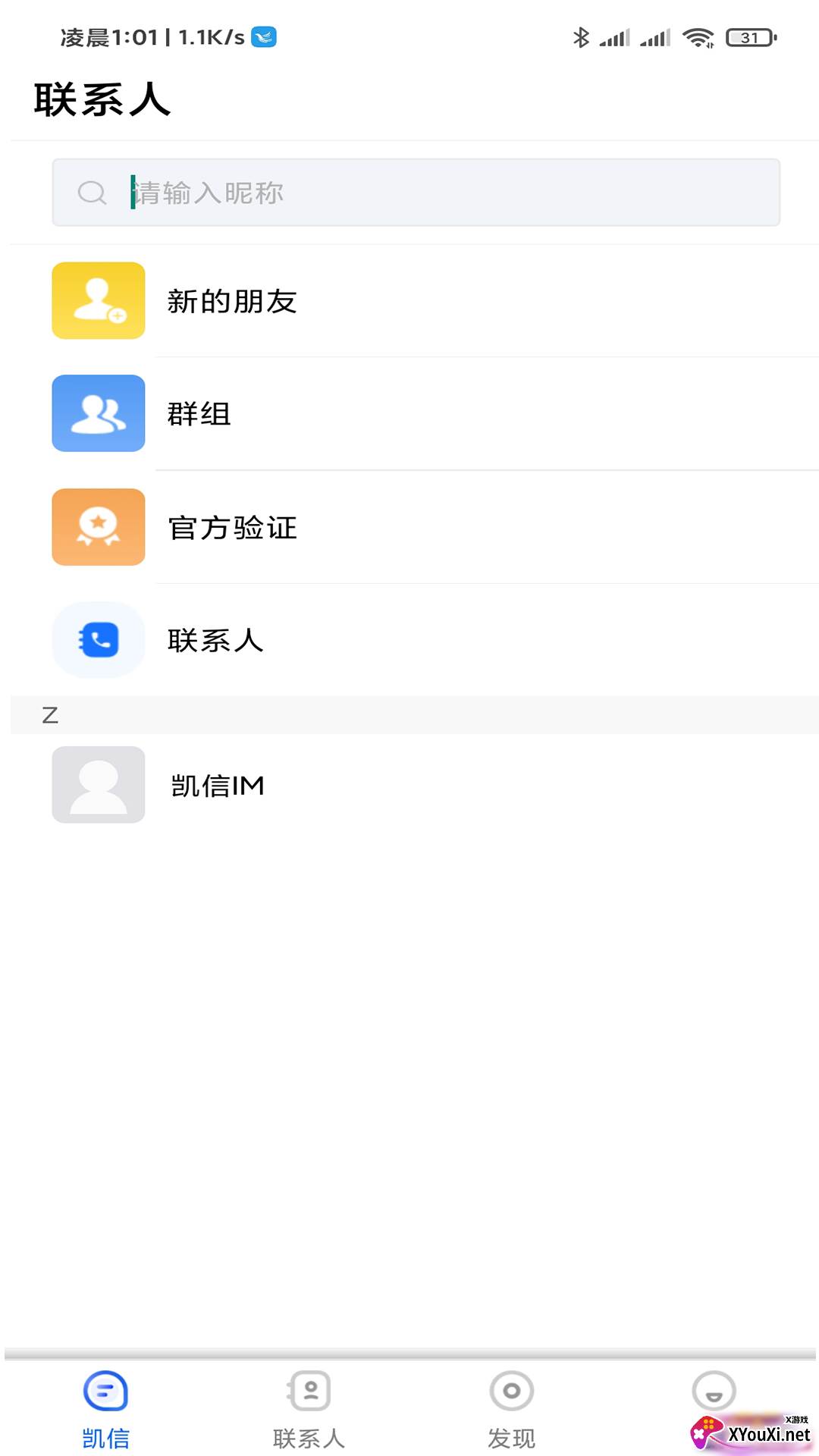Tap the Z index section header

pyautogui.click(x=50, y=715)
